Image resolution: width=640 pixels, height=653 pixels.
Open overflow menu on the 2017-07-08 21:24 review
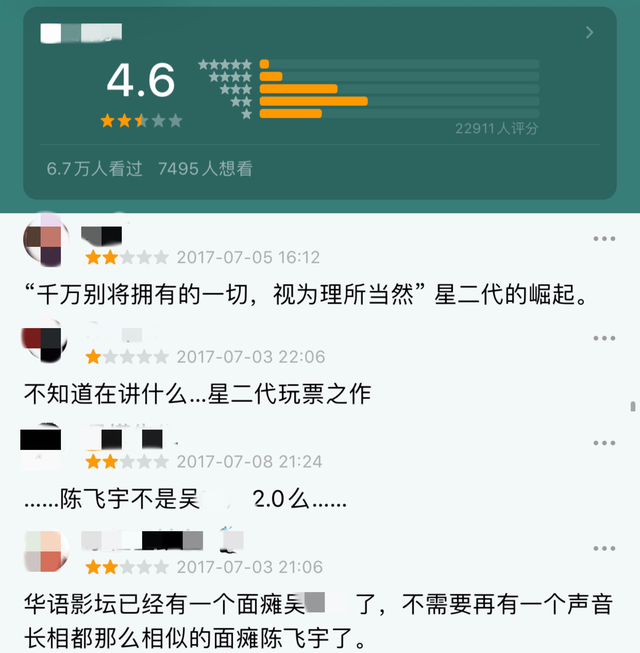coord(604,443)
